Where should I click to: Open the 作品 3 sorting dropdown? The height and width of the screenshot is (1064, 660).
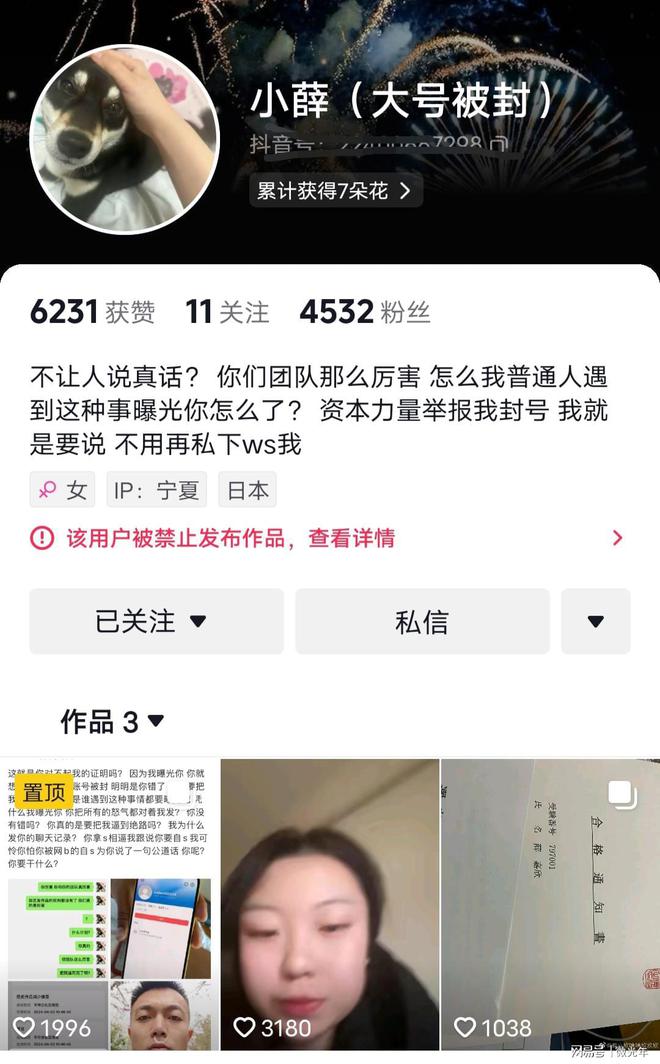(x=113, y=721)
